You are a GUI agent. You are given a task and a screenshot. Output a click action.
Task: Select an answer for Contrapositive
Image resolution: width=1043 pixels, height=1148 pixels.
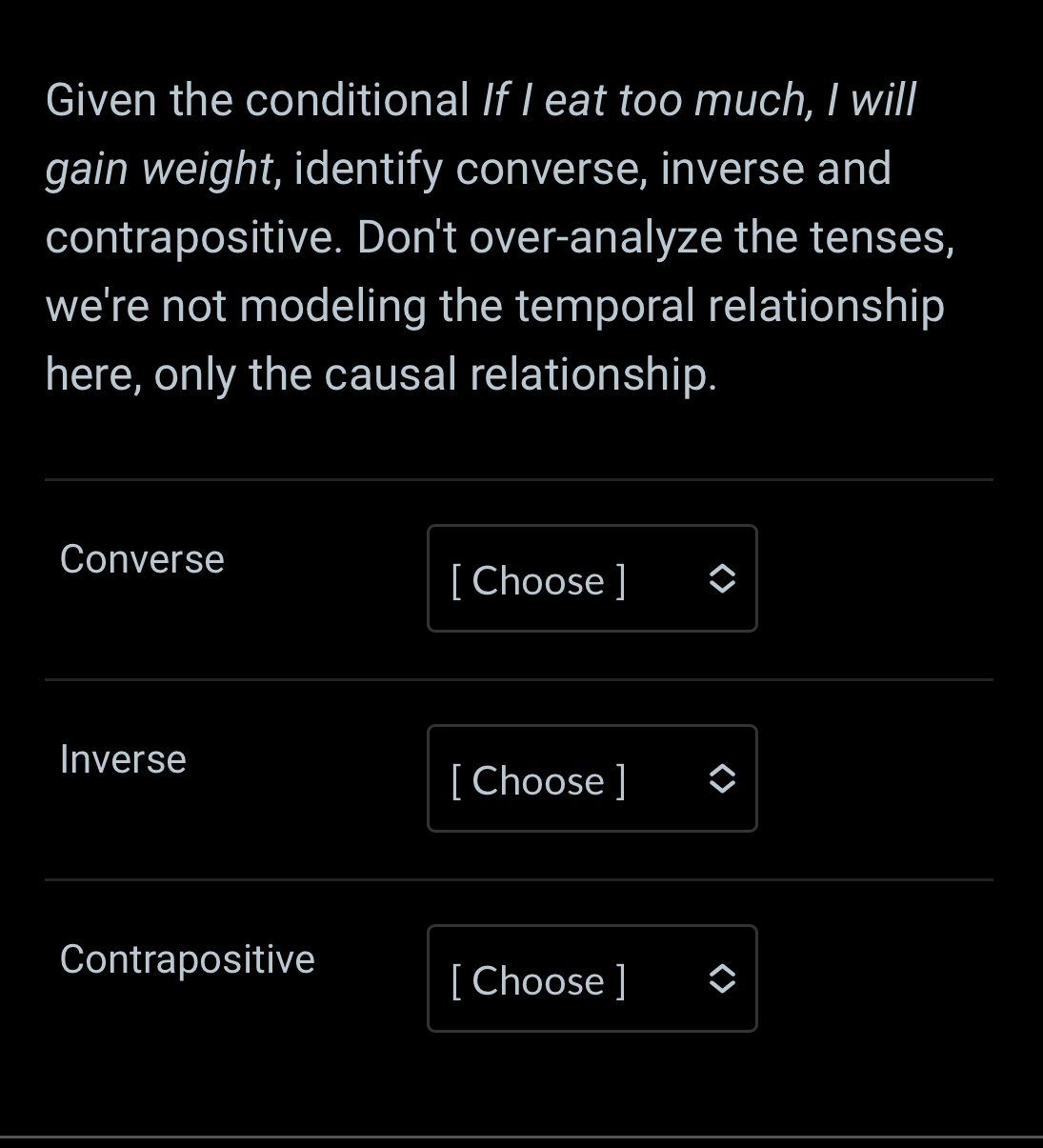click(592, 978)
